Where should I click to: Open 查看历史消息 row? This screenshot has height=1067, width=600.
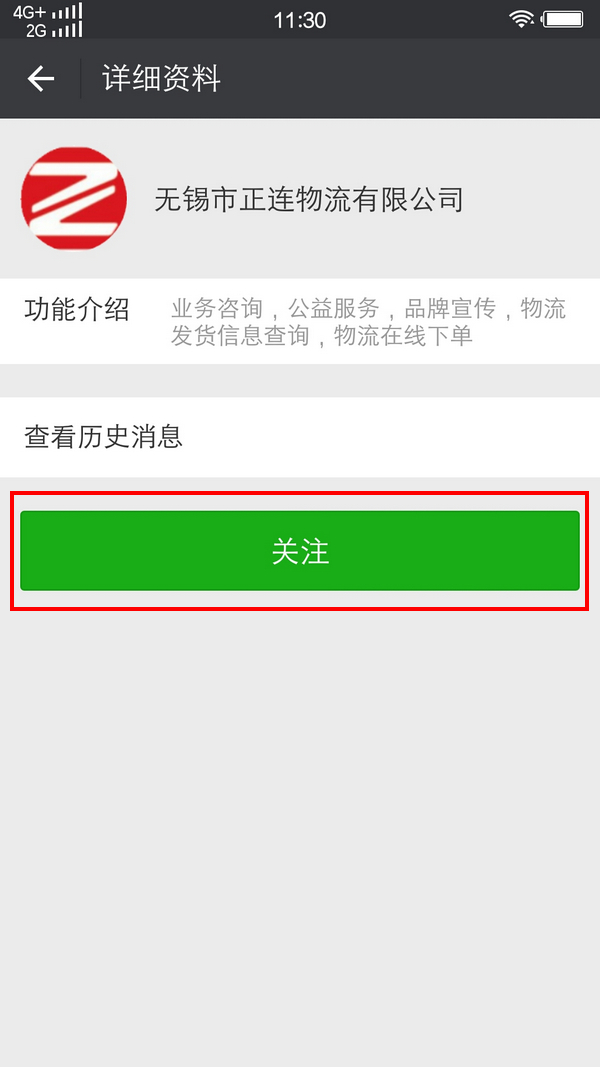[x=300, y=437]
